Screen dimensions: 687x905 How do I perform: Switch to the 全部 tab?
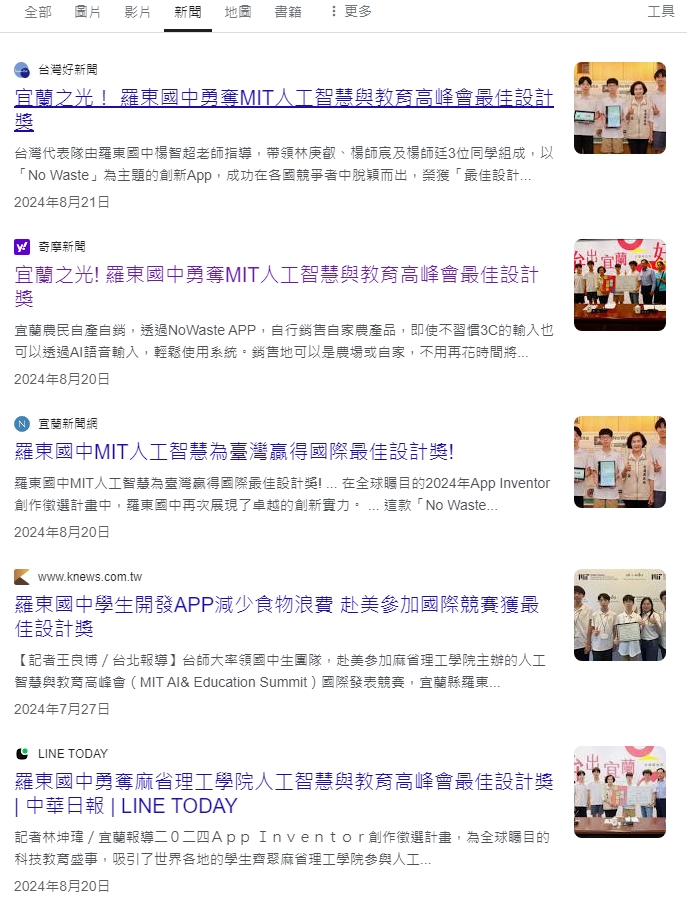pos(38,12)
